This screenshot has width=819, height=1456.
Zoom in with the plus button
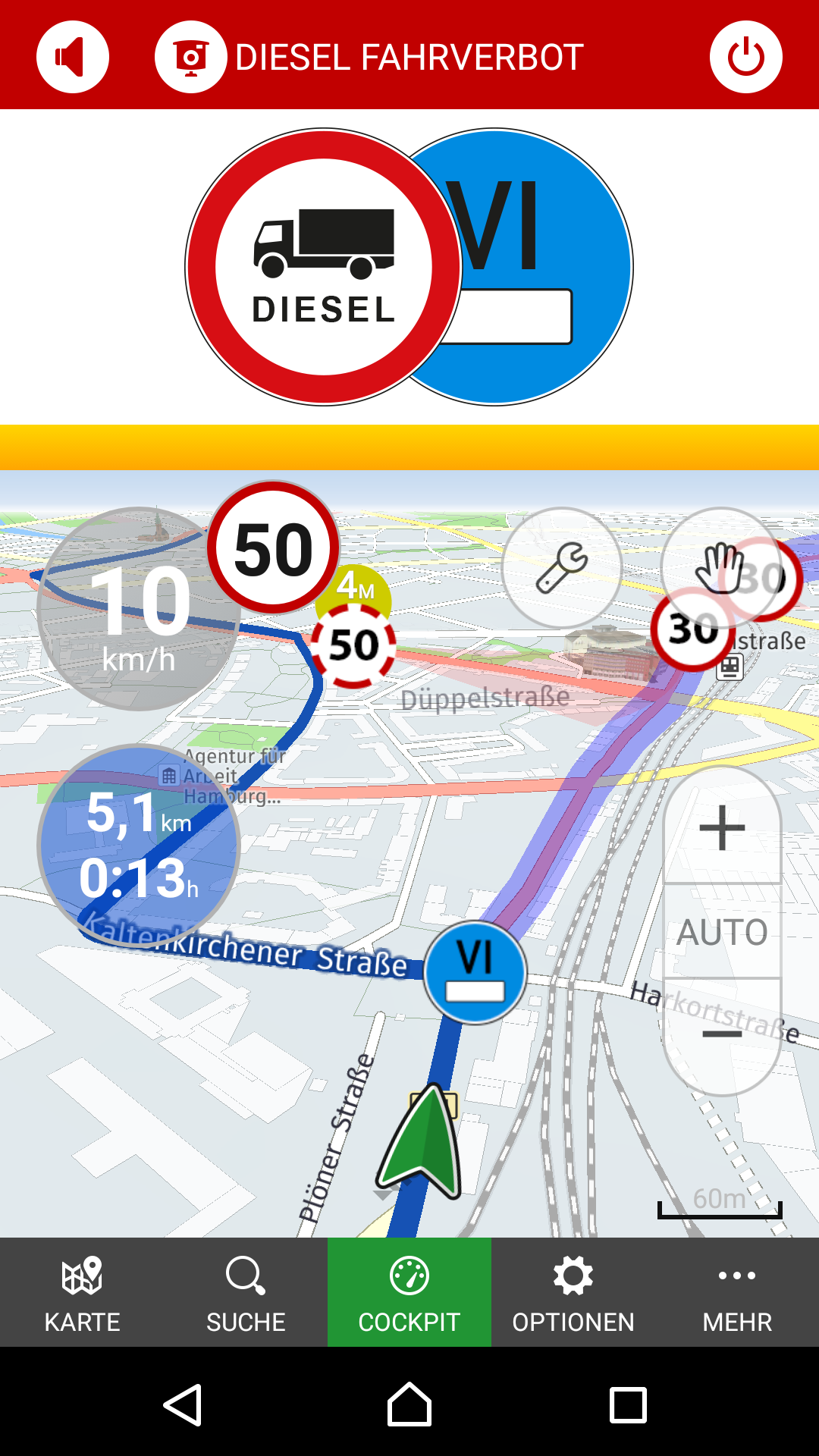[x=722, y=827]
